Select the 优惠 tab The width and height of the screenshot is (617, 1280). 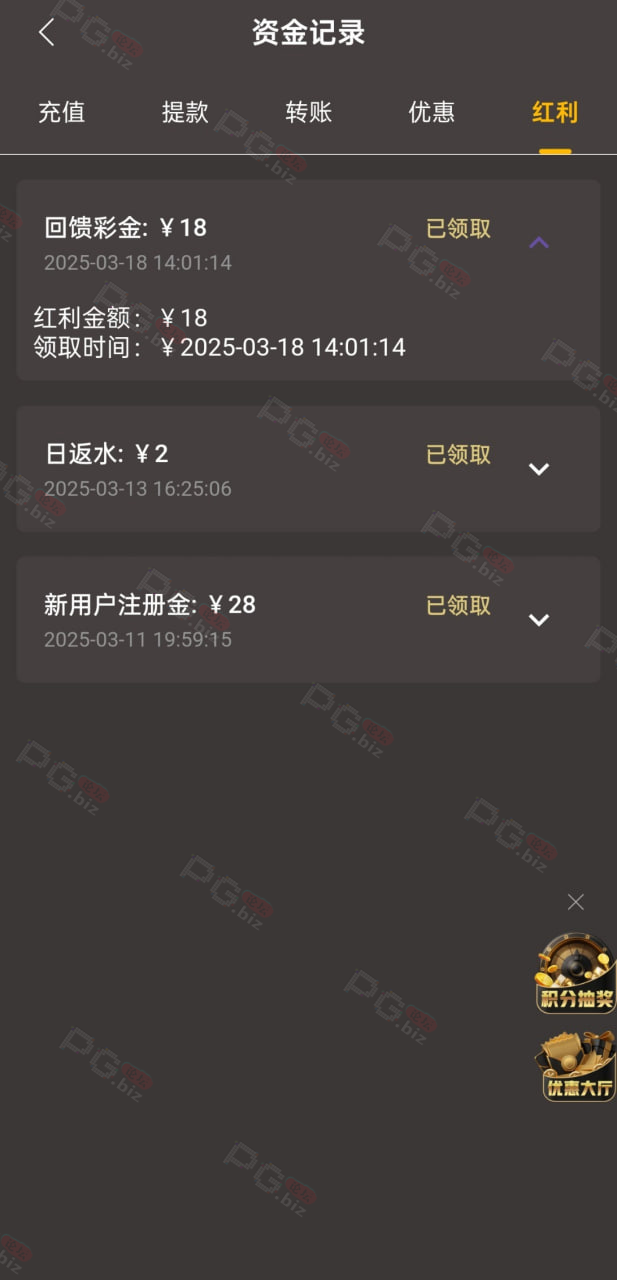tap(432, 112)
